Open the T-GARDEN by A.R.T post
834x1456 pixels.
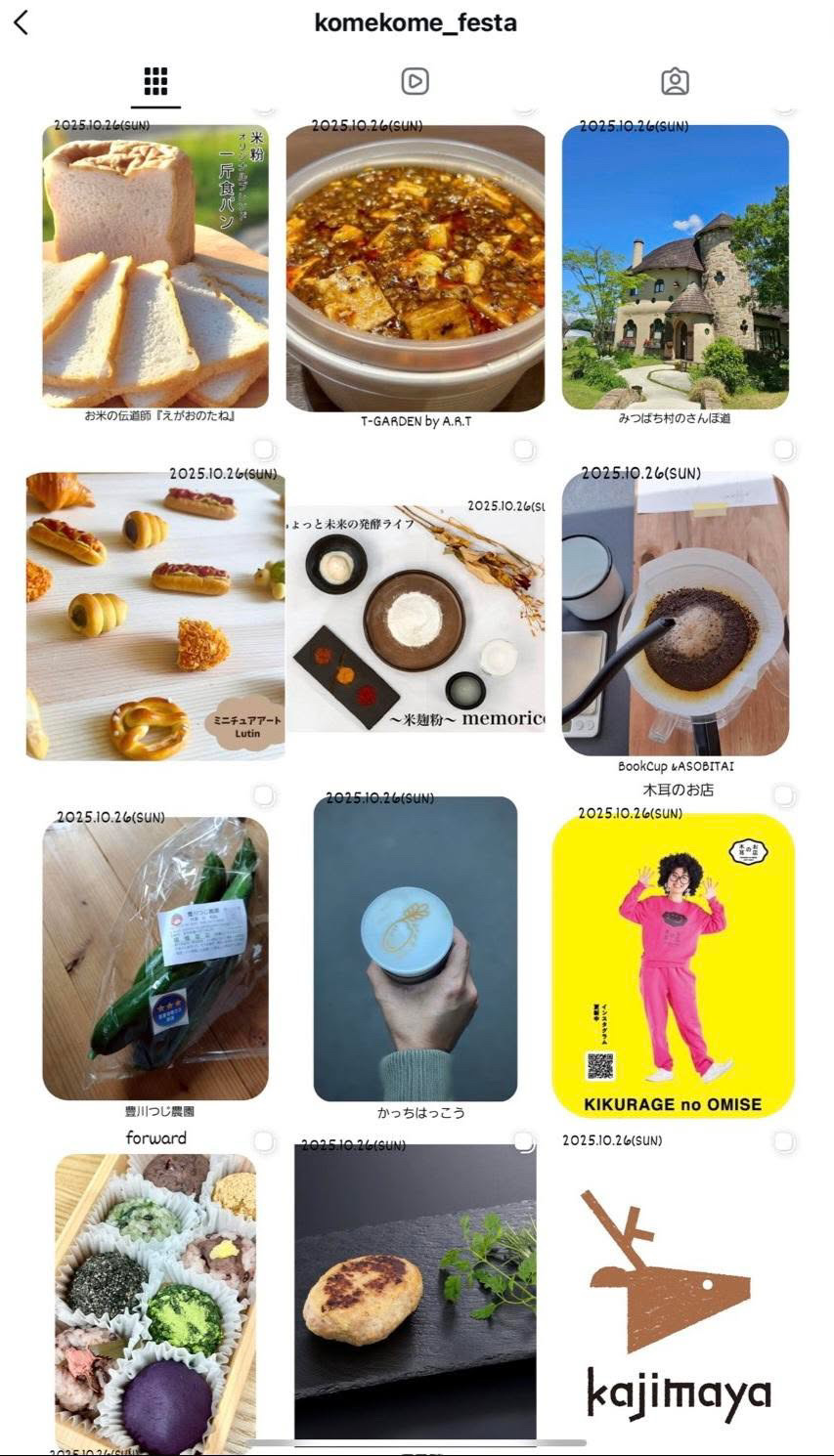point(415,269)
